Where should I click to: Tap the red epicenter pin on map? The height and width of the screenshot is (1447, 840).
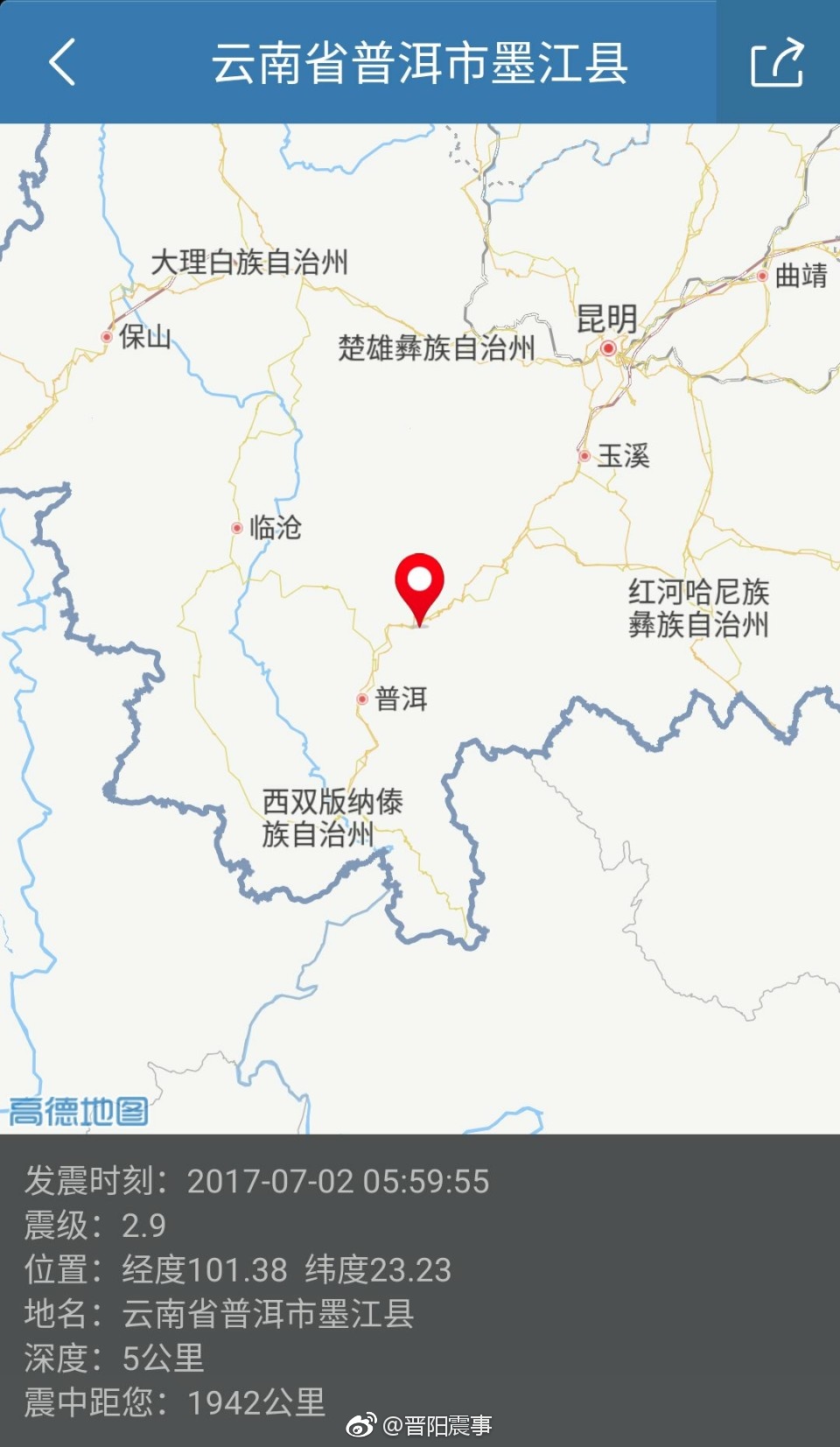pyautogui.click(x=420, y=585)
